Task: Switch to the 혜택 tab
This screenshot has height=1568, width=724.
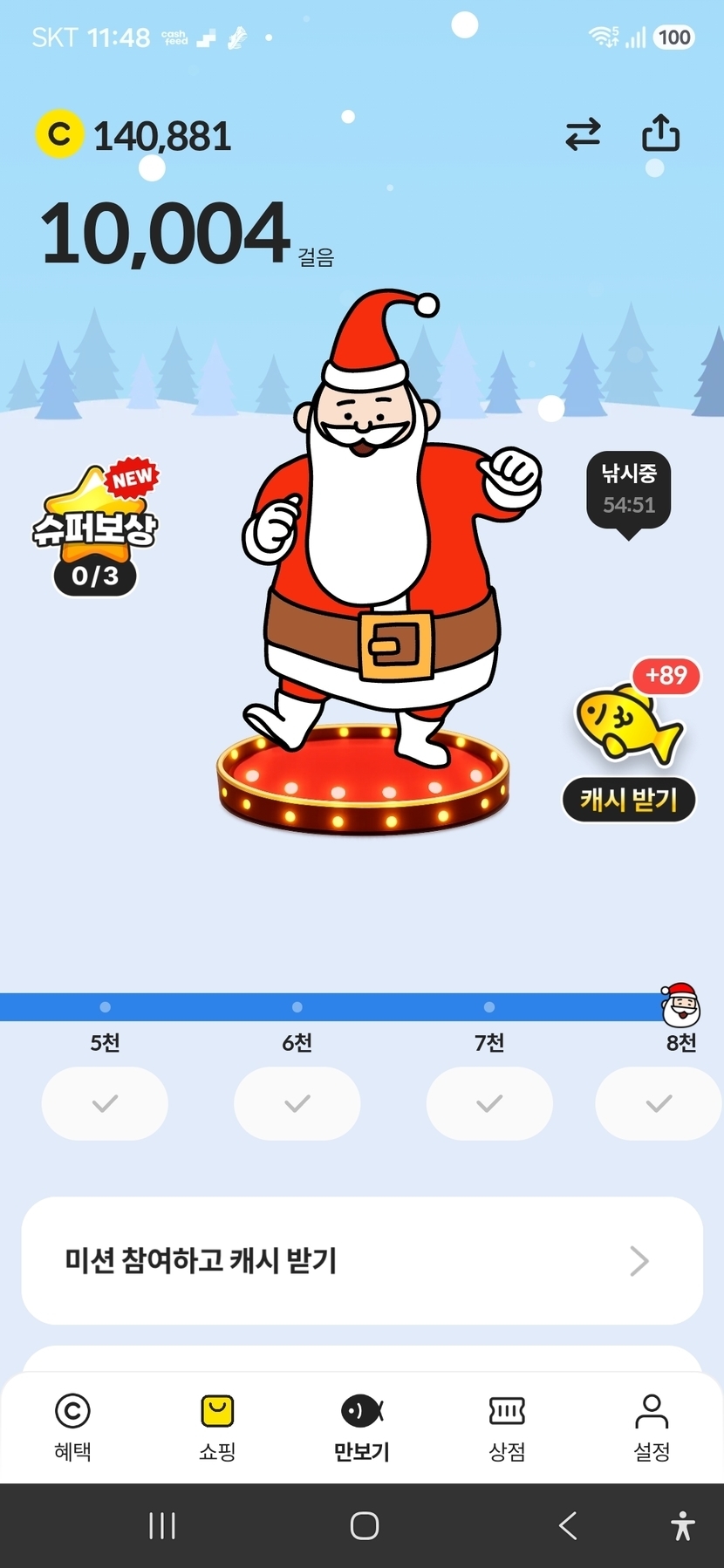Action: 72,1427
